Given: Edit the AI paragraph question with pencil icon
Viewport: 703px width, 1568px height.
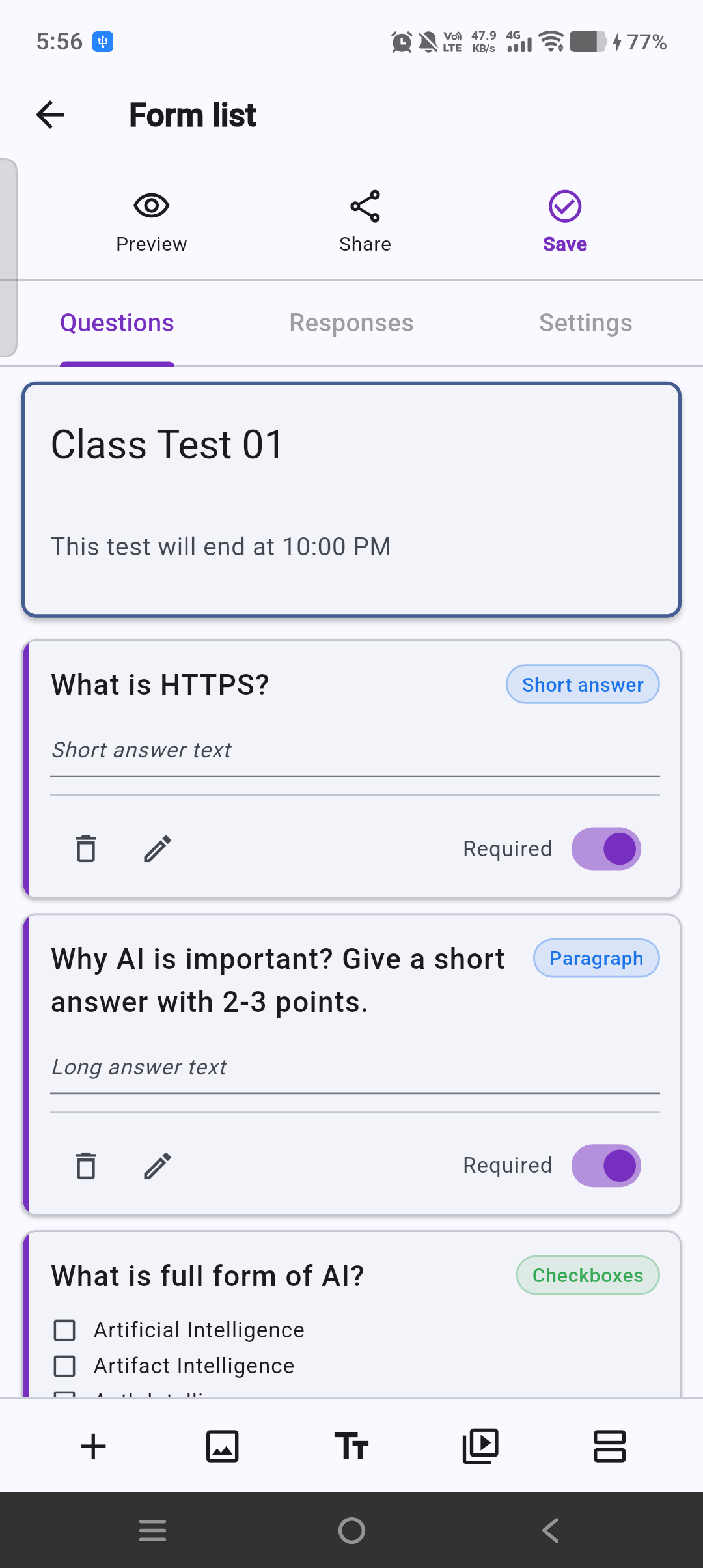Looking at the screenshot, I should (x=157, y=1166).
